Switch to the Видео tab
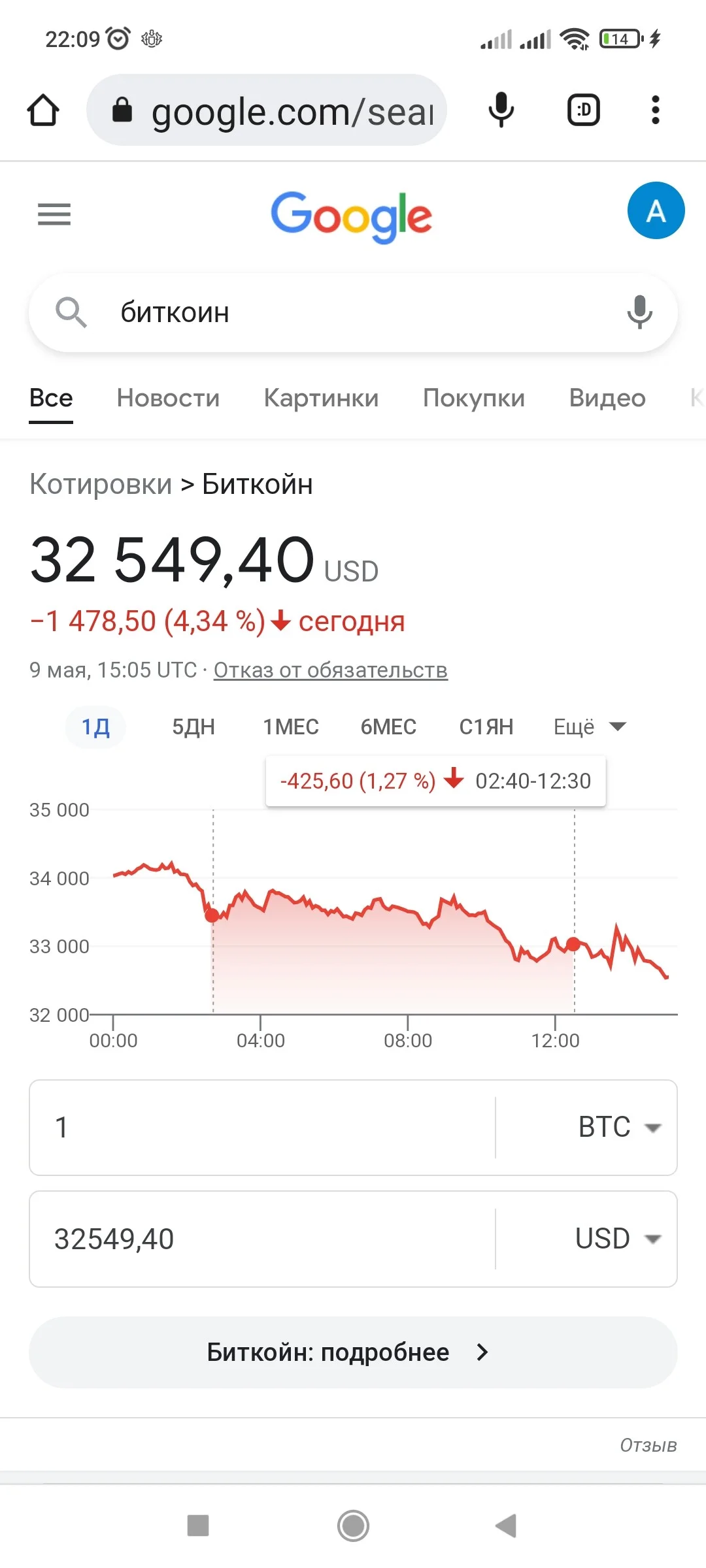Image resolution: width=706 pixels, height=1568 pixels. [x=607, y=398]
